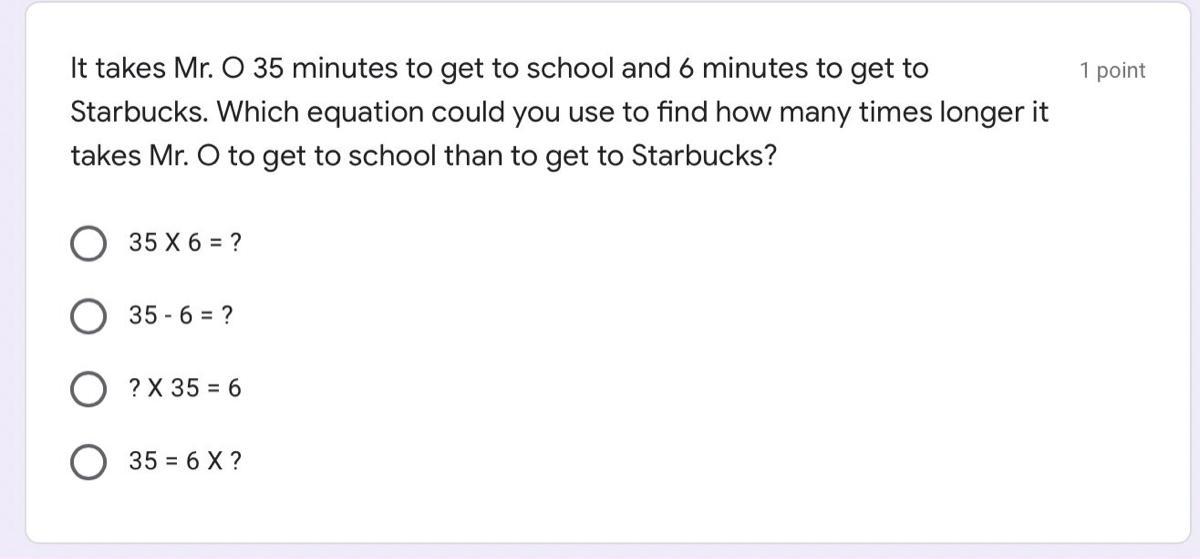This screenshot has width=1200, height=559.
Task: Pick the answer ? X 35 = 6
Action: [x=89, y=389]
